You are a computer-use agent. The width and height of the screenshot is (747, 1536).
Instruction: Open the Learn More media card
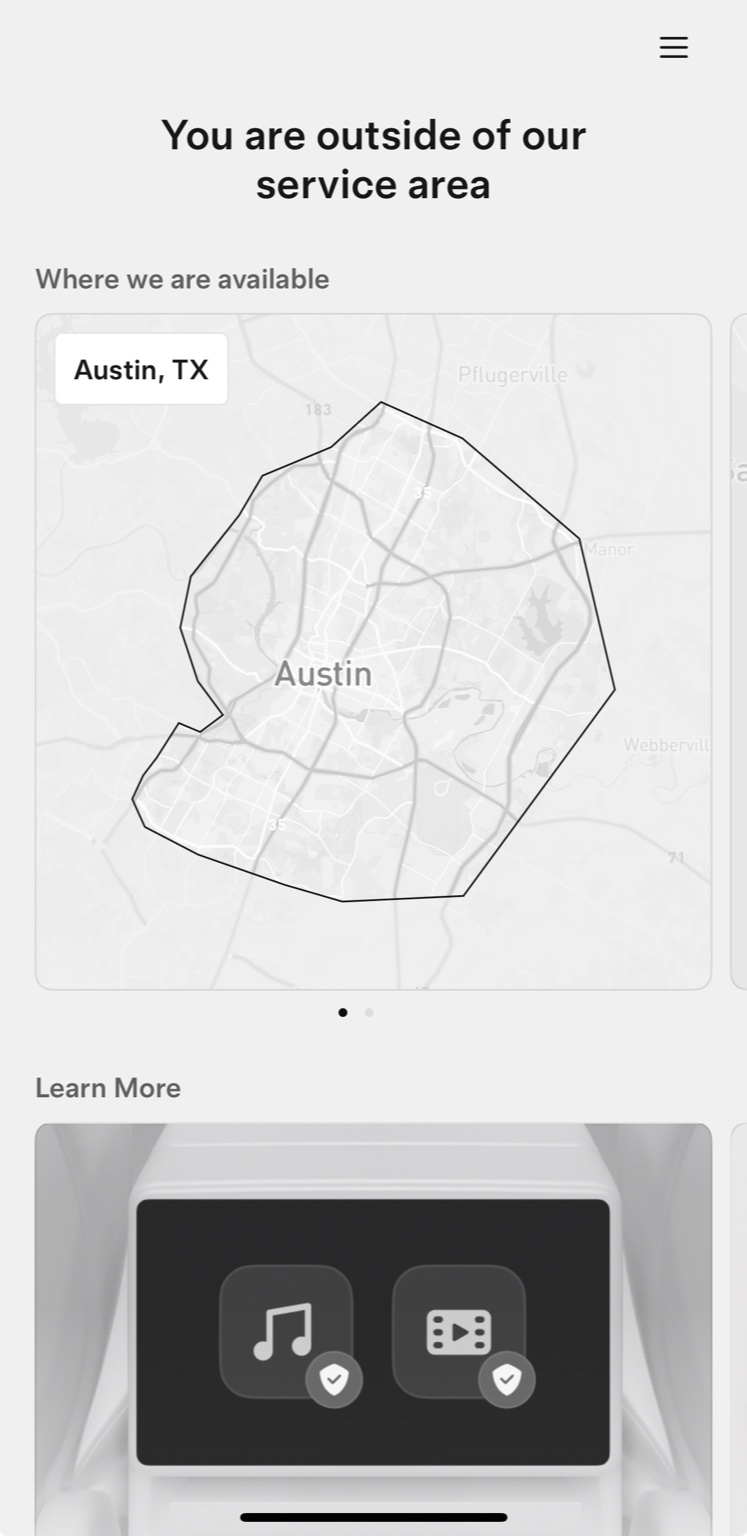[x=373, y=1328]
